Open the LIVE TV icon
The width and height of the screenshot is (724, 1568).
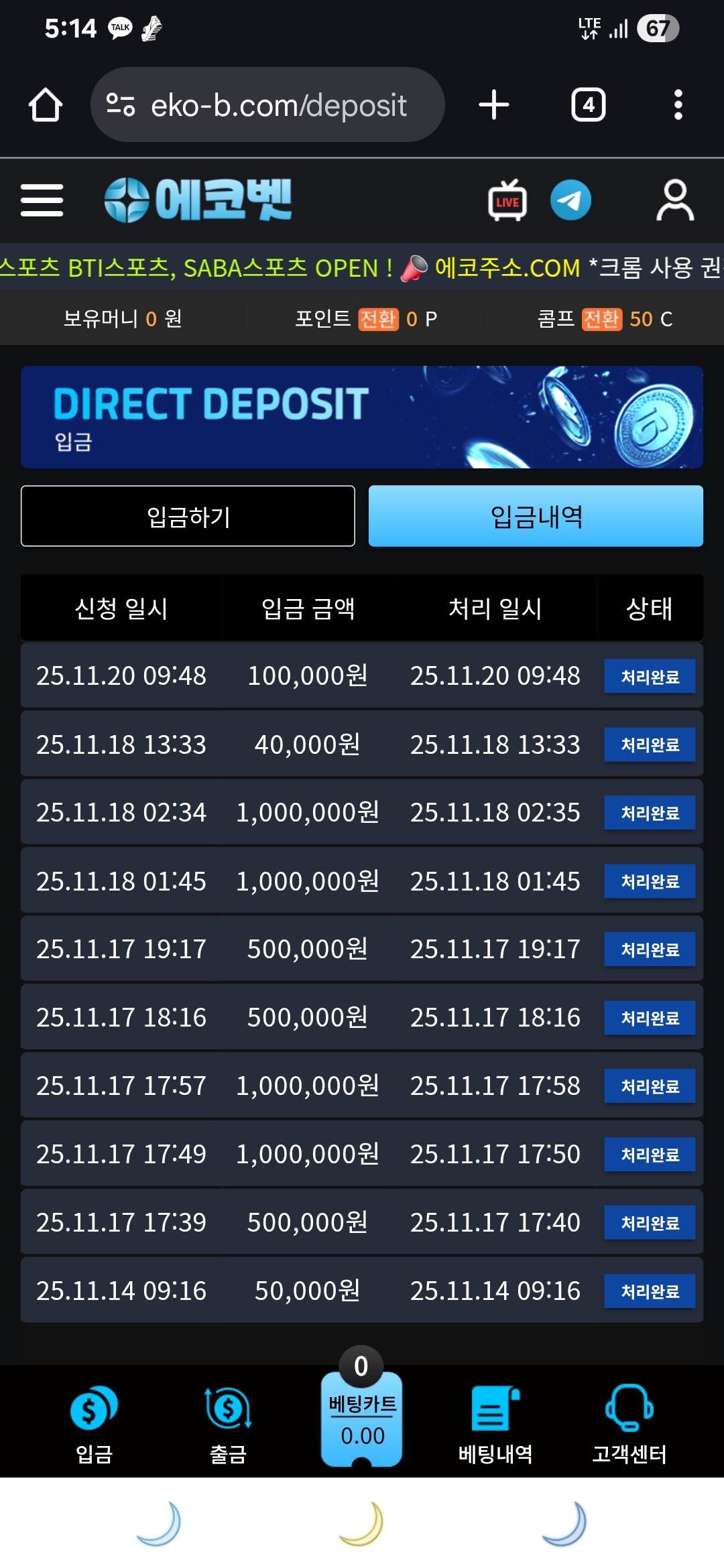coord(507,200)
